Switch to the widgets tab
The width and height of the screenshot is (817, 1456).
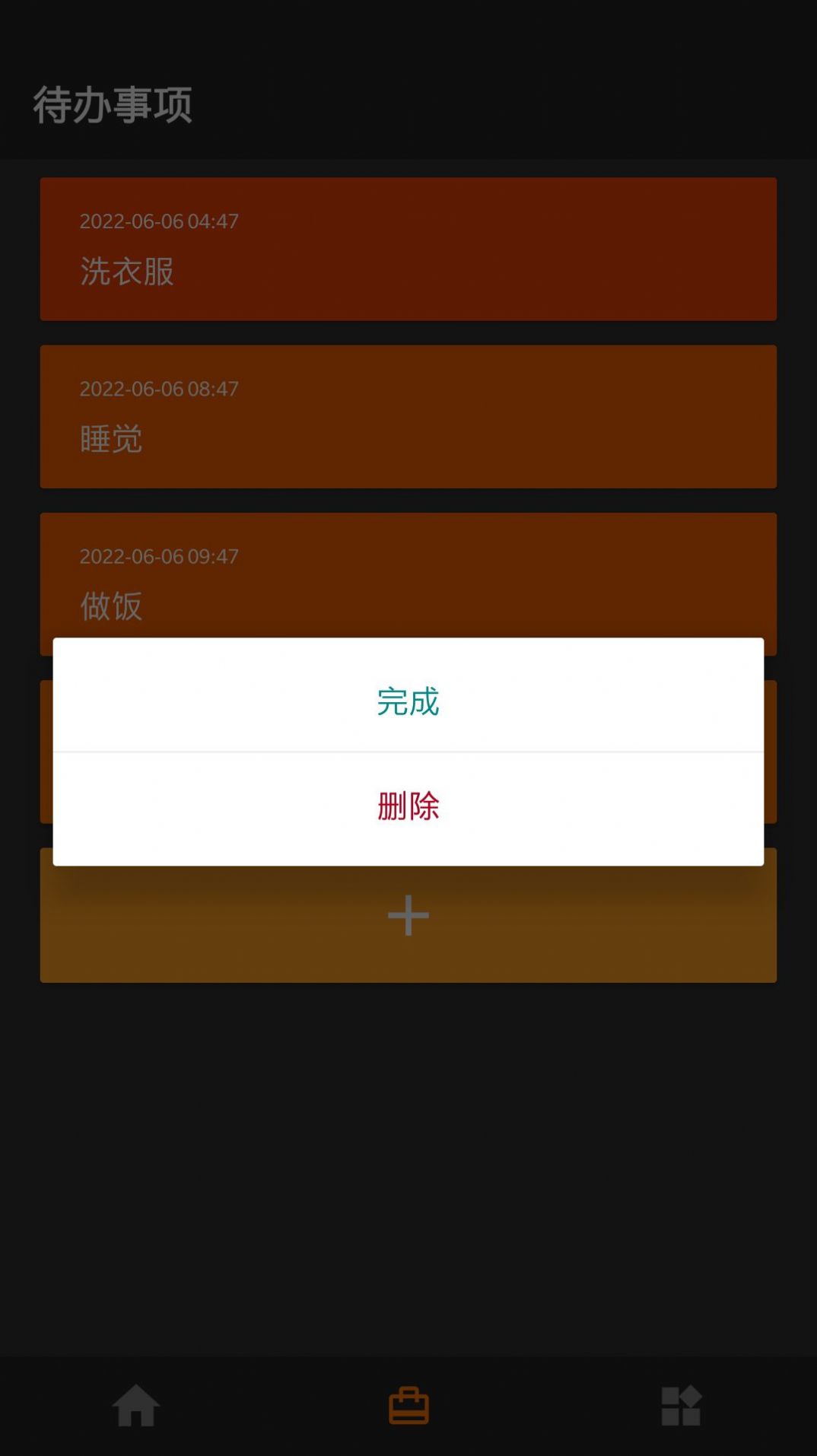[x=681, y=1405]
